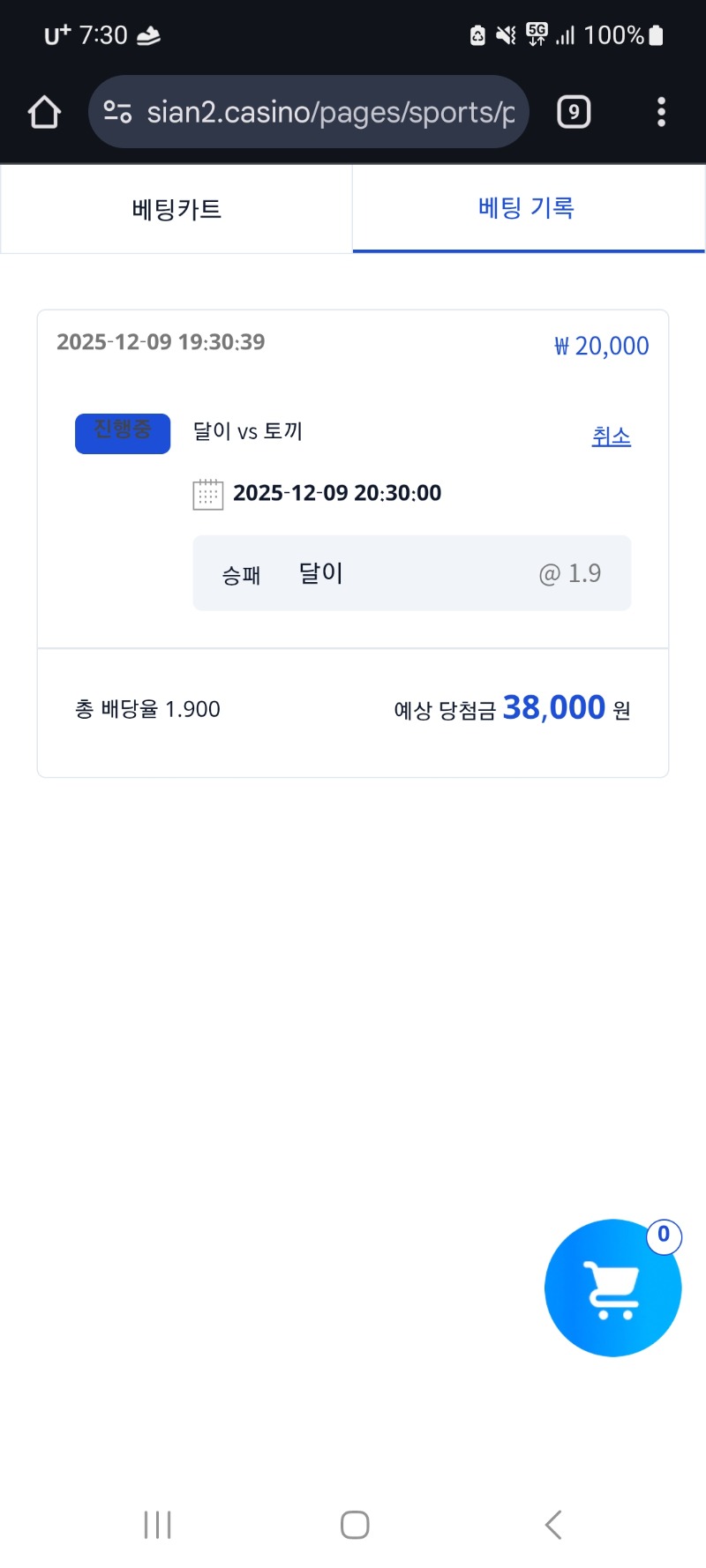
Task: Tap the calendar icon next to match date
Action: 207,495
